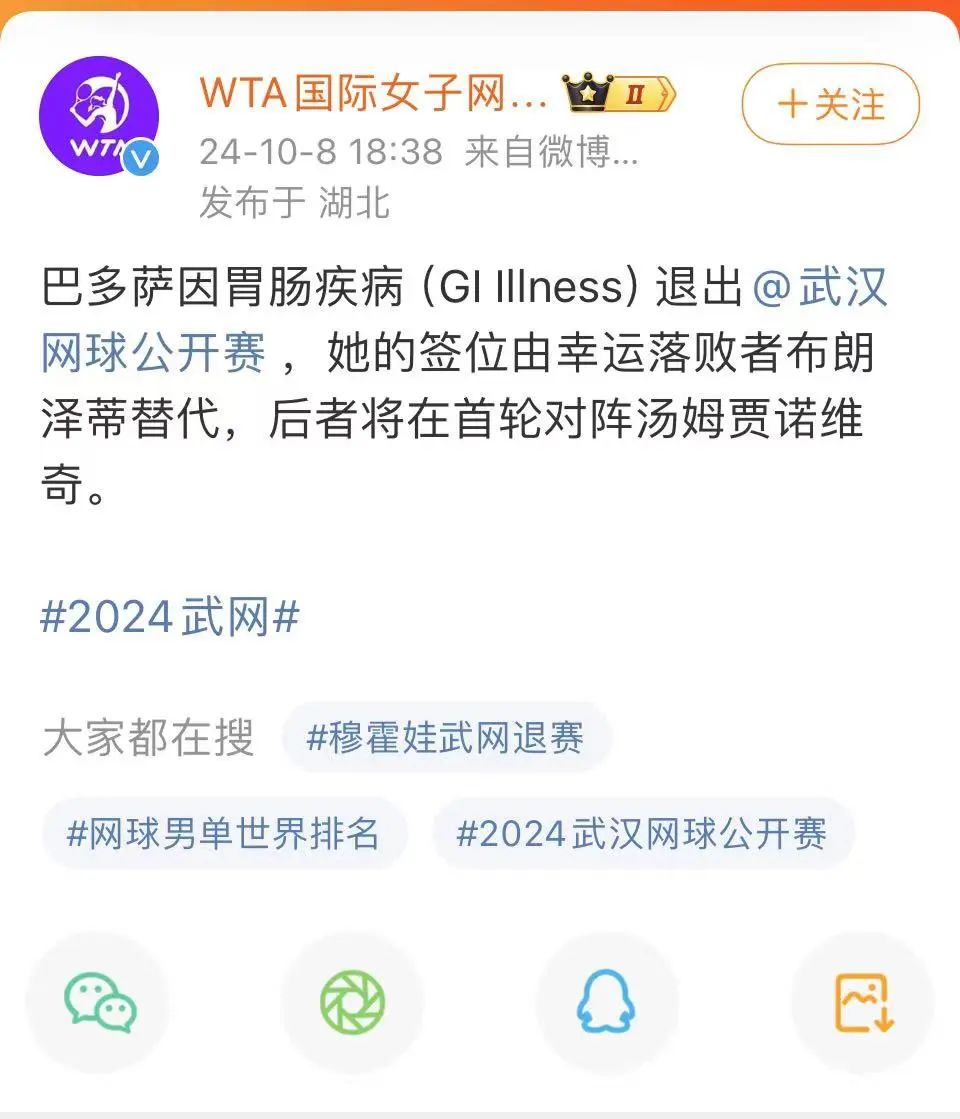Share the post to WeChat

click(x=98, y=1003)
